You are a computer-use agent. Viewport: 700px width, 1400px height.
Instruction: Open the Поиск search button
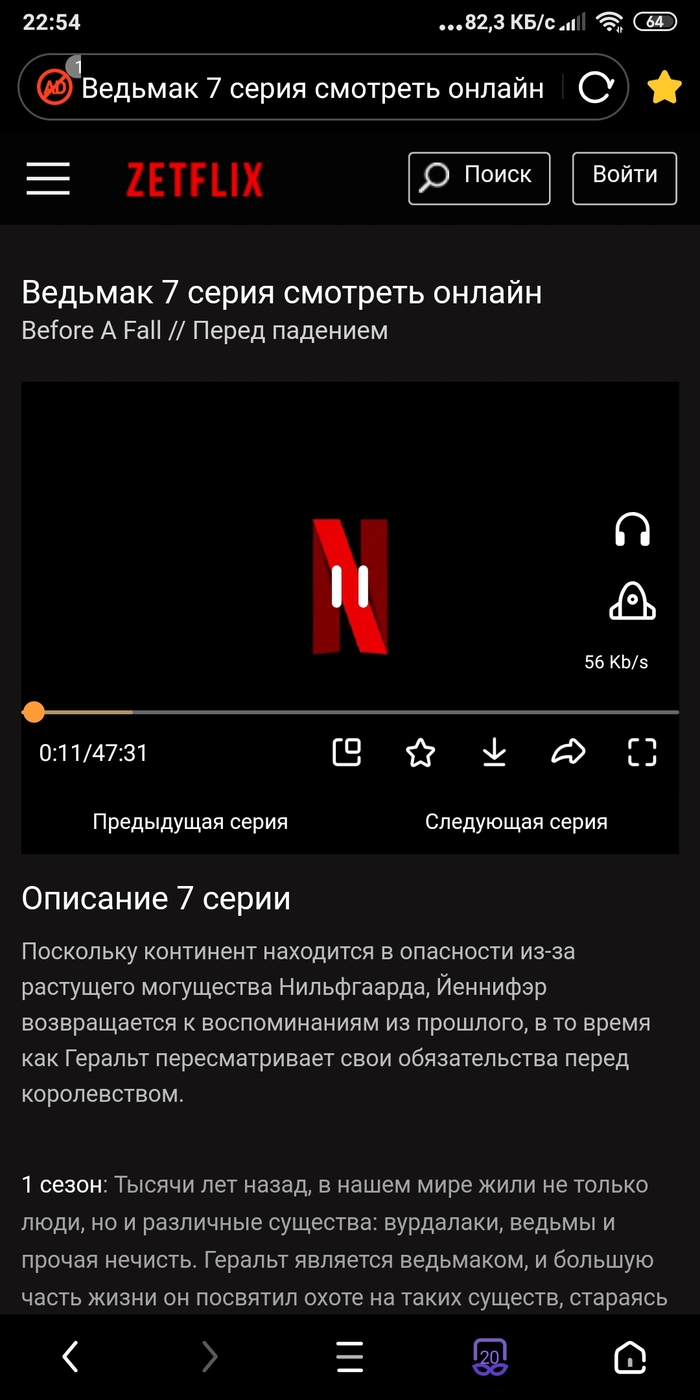click(x=479, y=177)
